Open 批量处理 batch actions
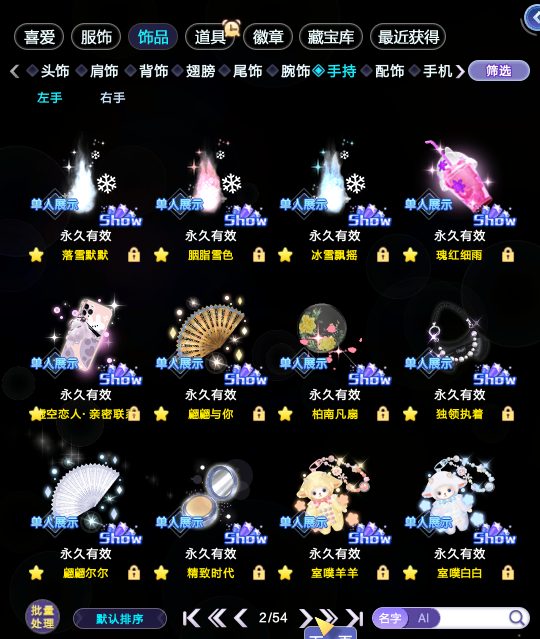Image resolution: width=540 pixels, height=639 pixels. click(42, 617)
